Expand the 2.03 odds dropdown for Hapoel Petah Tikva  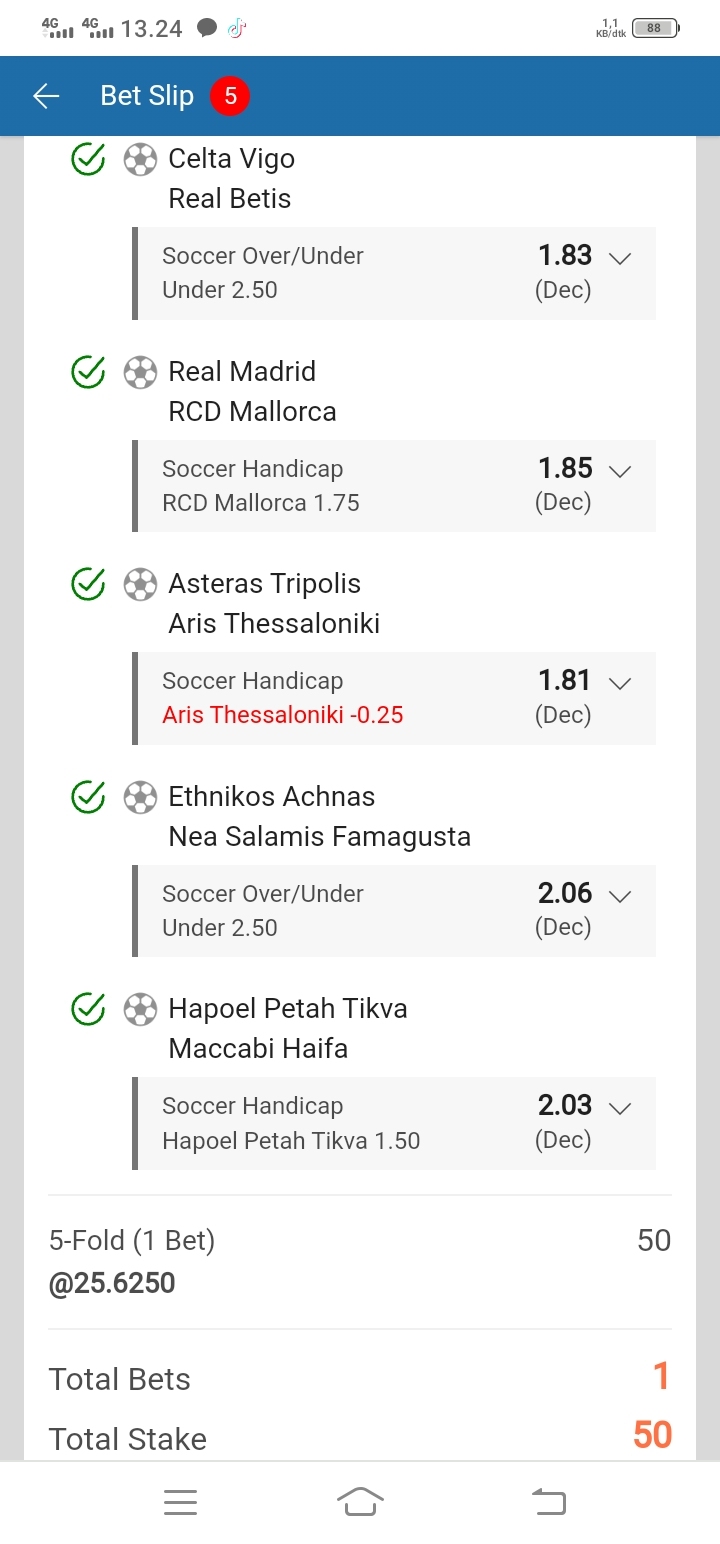click(x=620, y=1108)
